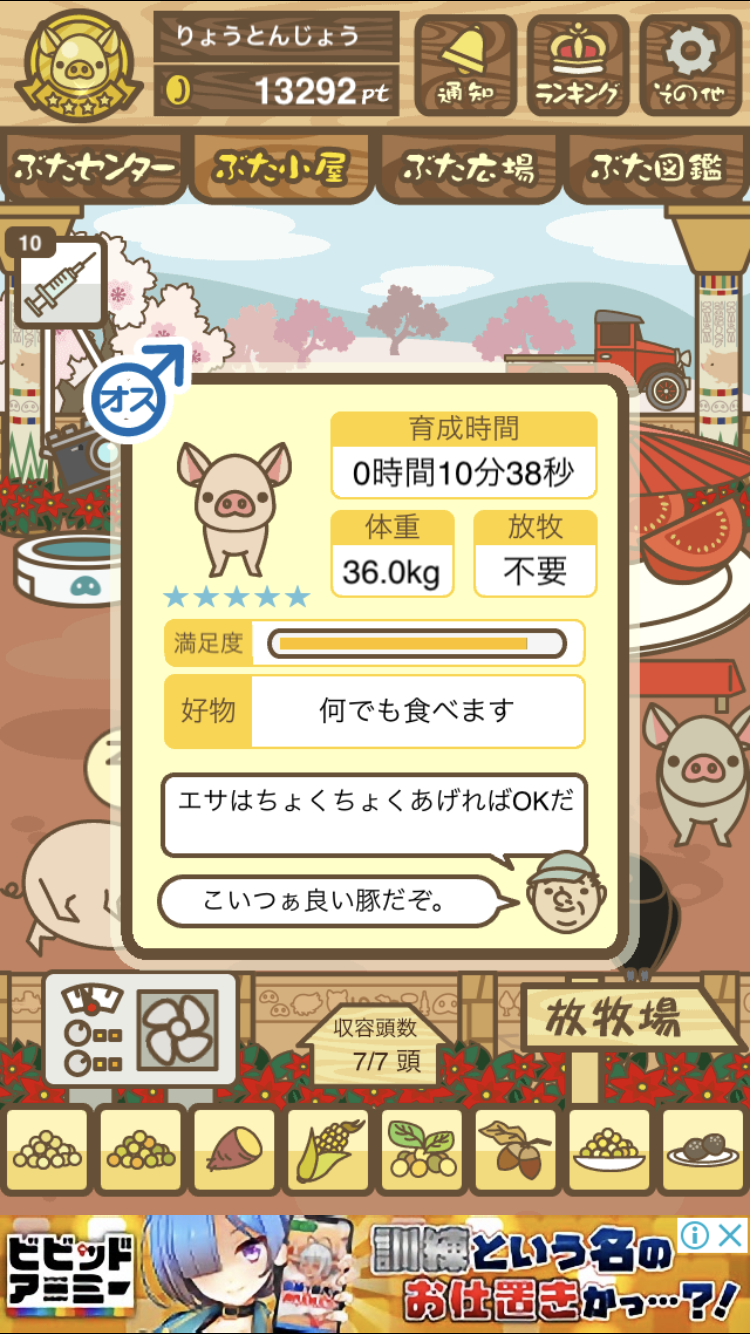The width and height of the screenshot is (750, 1334).
Task: Open the ad info icon
Action: 696,1235
